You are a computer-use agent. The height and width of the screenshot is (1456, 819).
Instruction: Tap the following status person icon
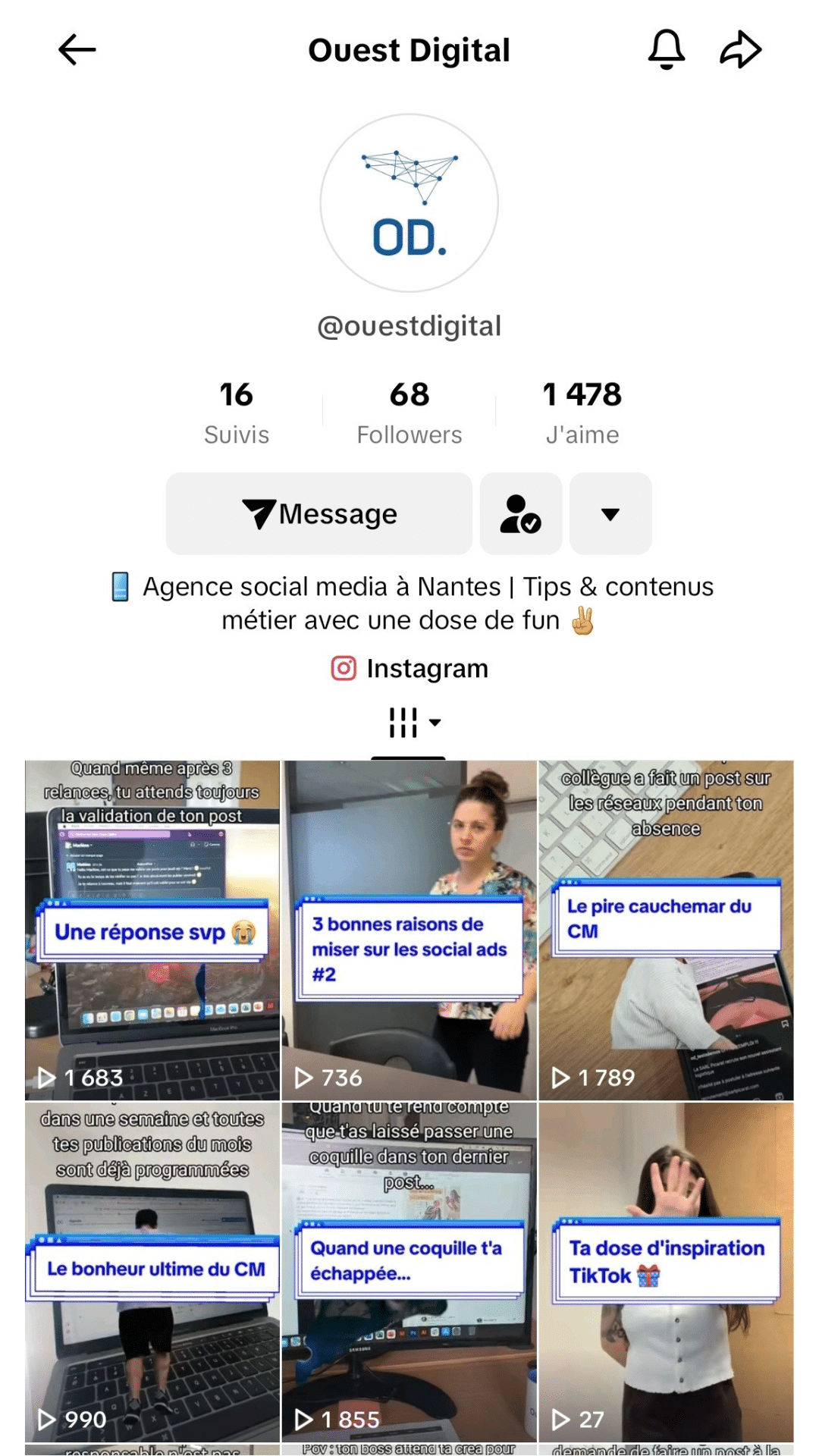coord(521,514)
